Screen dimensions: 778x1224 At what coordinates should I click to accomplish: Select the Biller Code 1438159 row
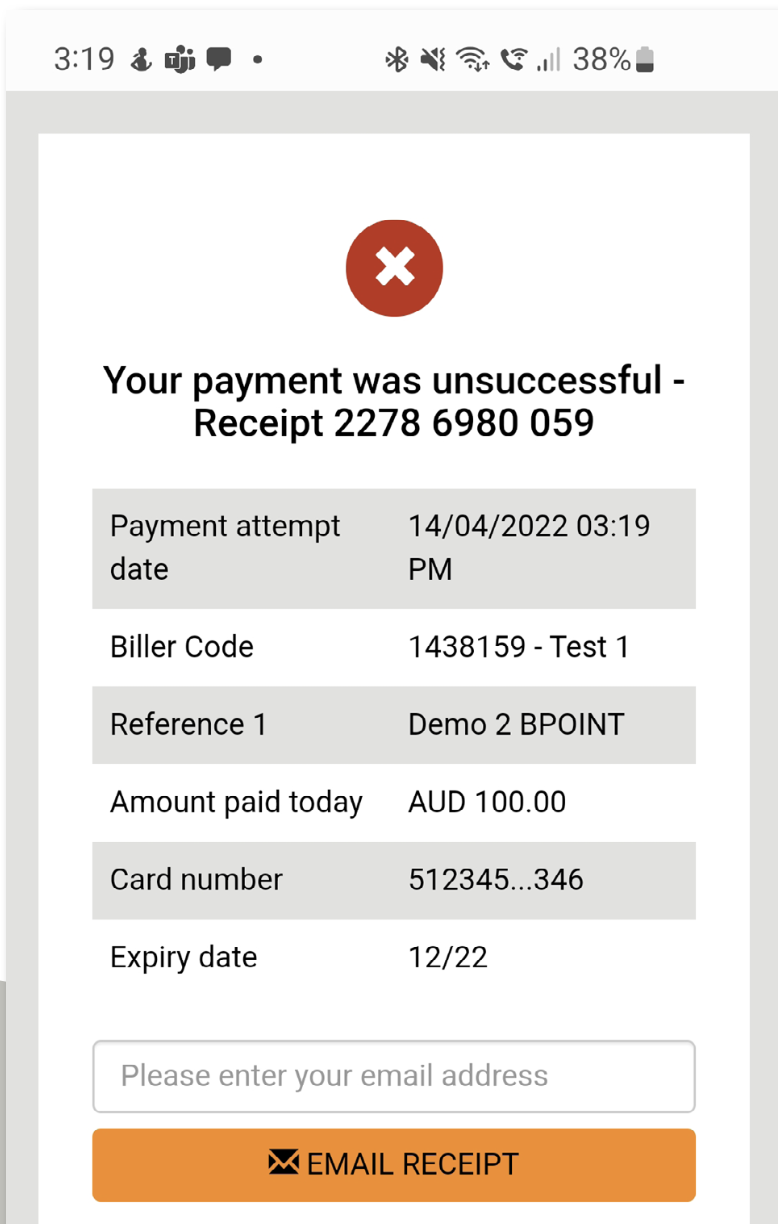coord(394,646)
